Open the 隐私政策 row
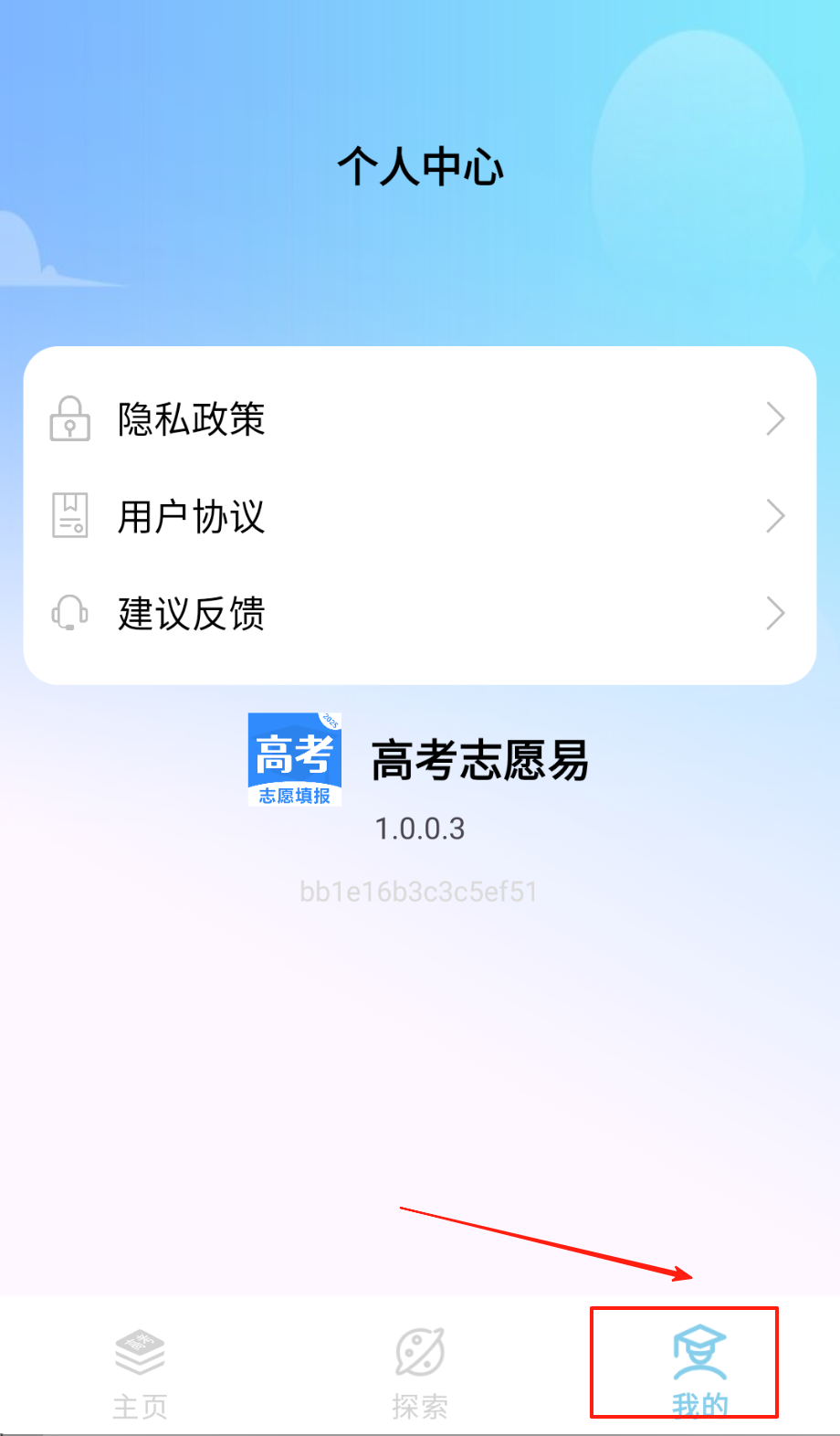Viewport: 840px width, 1436px height. pos(419,419)
